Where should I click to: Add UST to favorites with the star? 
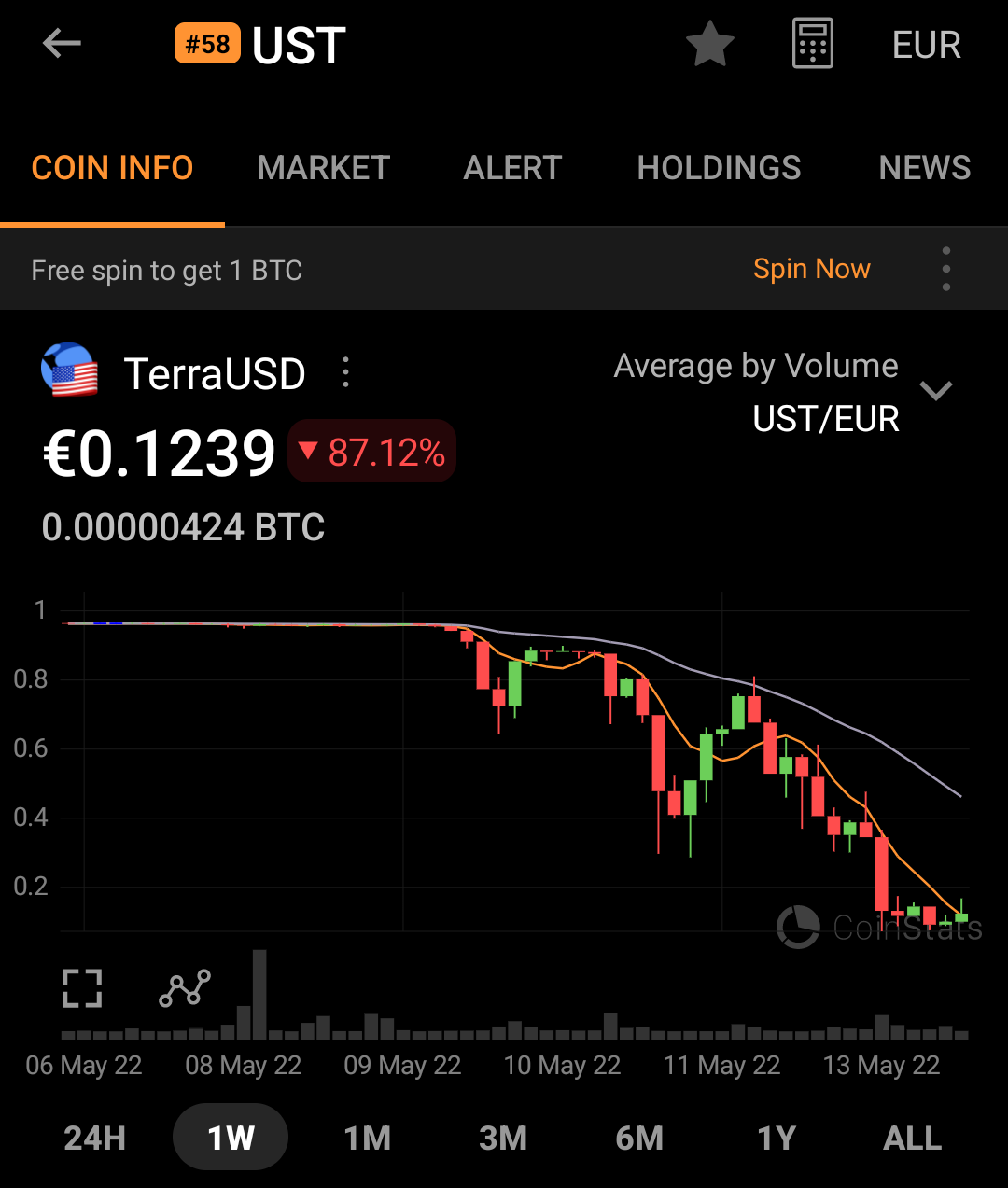710,44
